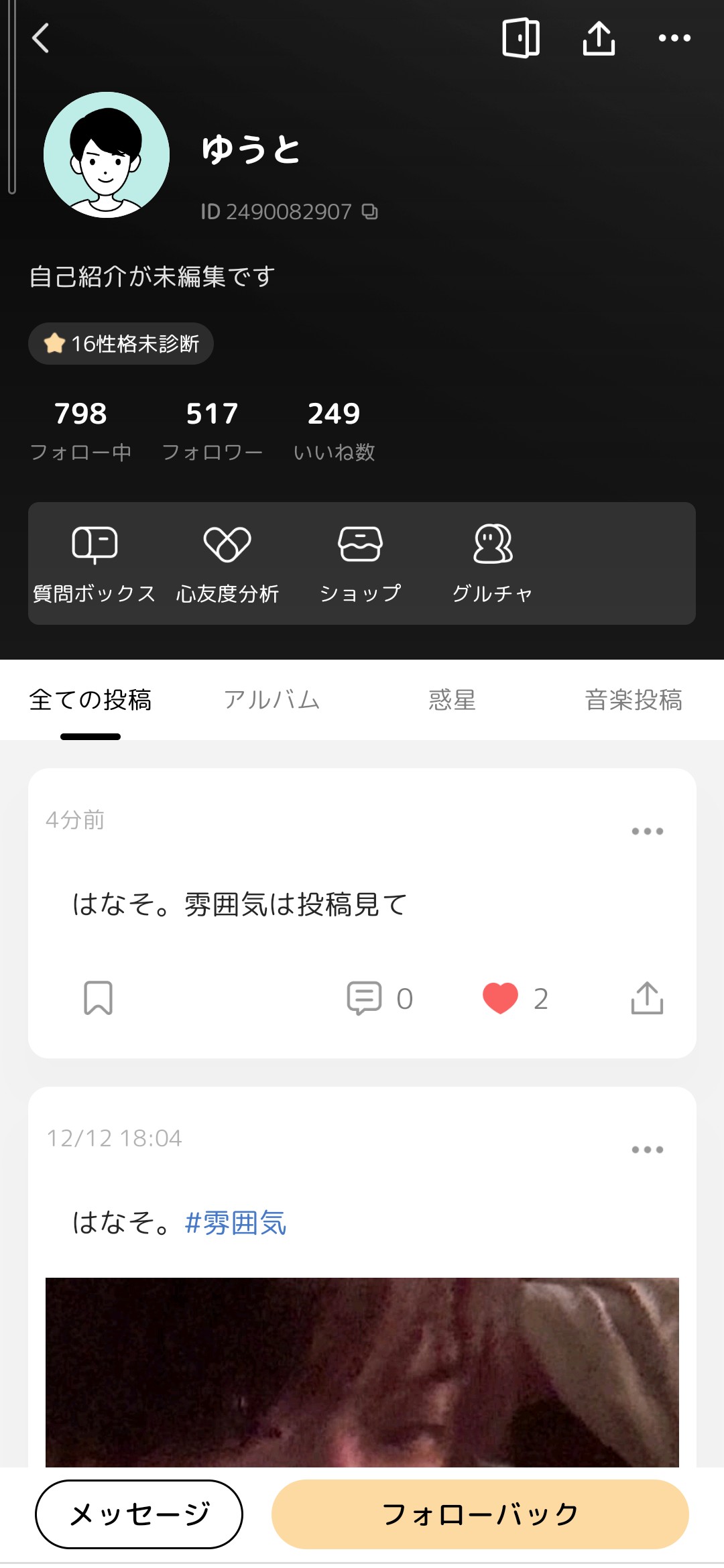Open グルチャ
The height and width of the screenshot is (1568, 724).
click(x=493, y=563)
